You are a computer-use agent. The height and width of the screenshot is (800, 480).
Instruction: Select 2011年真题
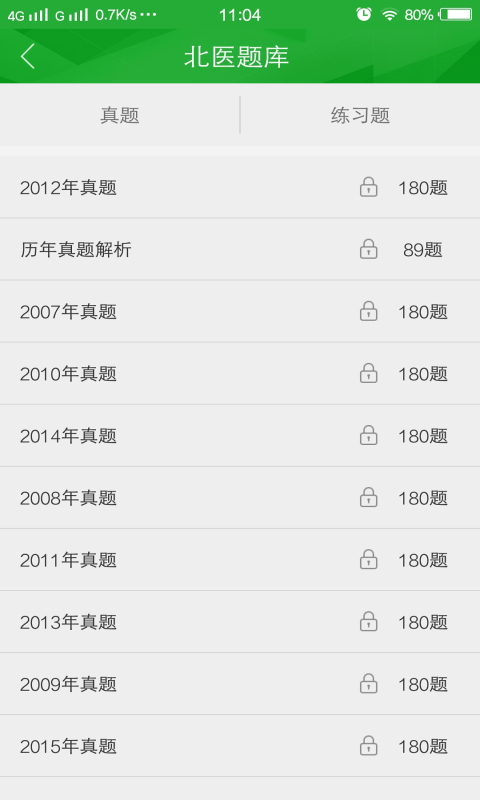240,560
